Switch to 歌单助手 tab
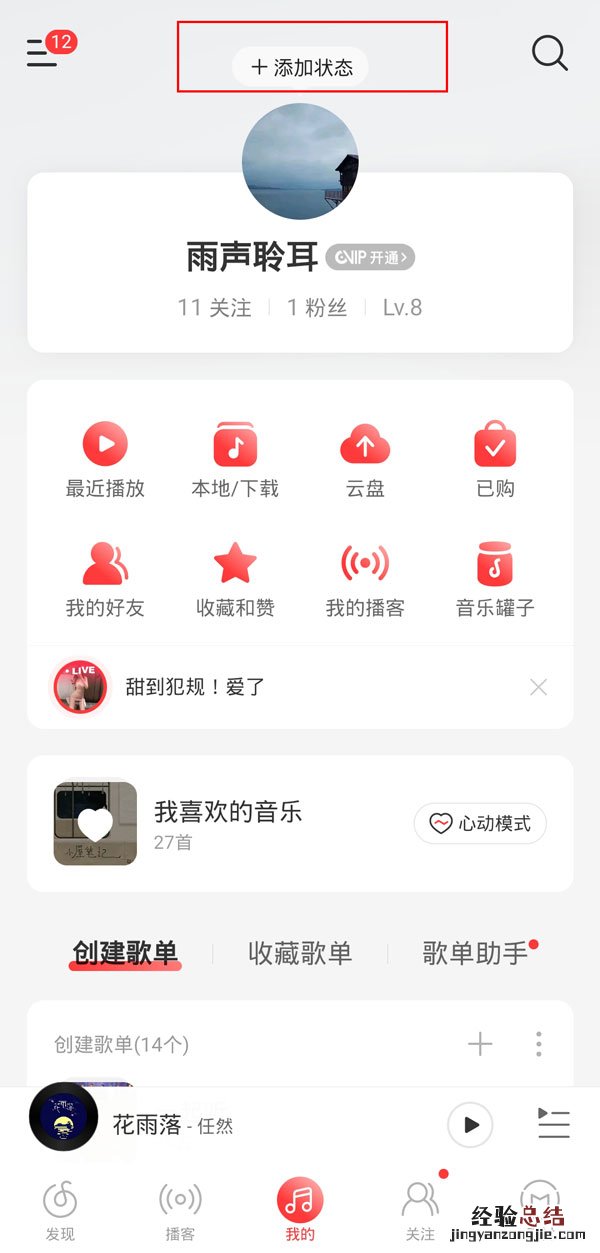 coord(476,953)
